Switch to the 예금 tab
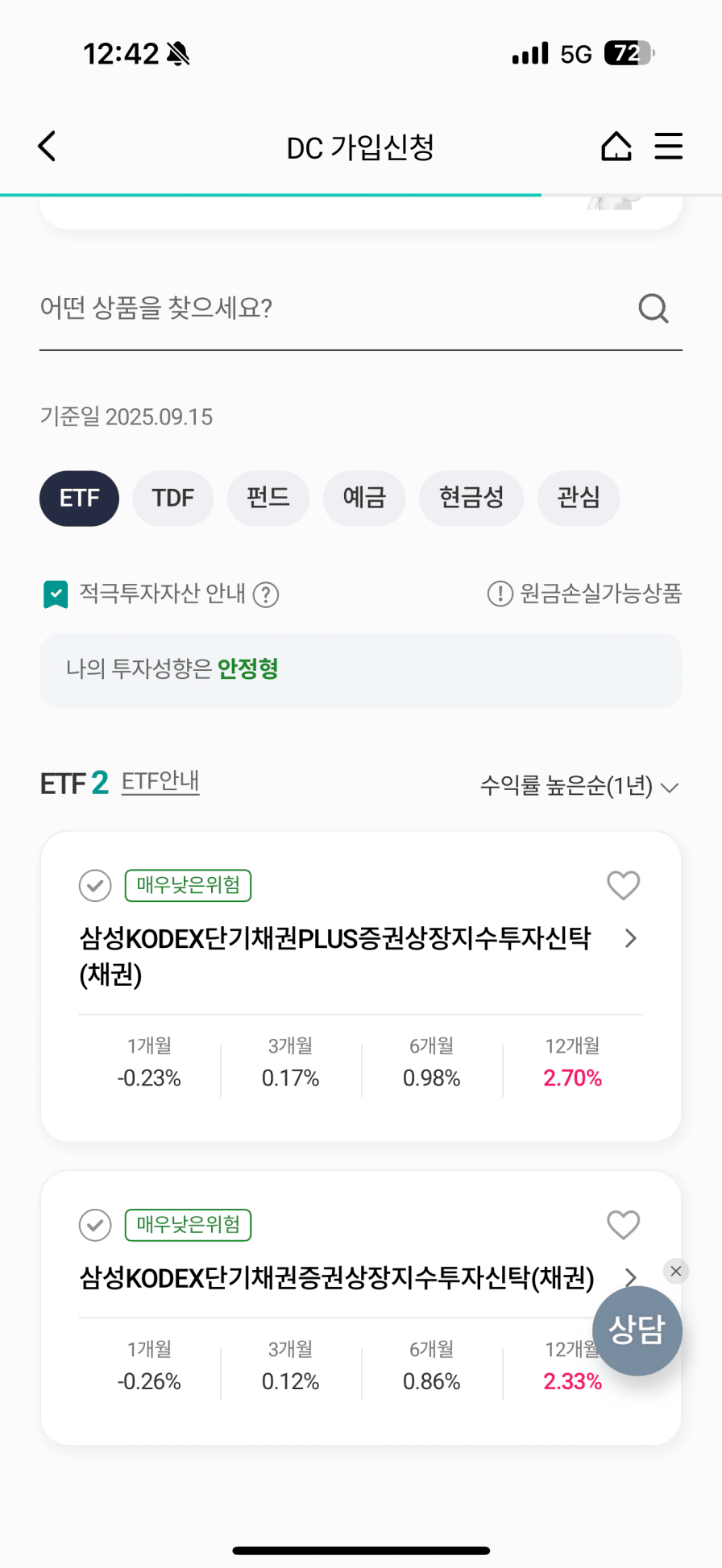This screenshot has height=1568, width=722. click(364, 499)
